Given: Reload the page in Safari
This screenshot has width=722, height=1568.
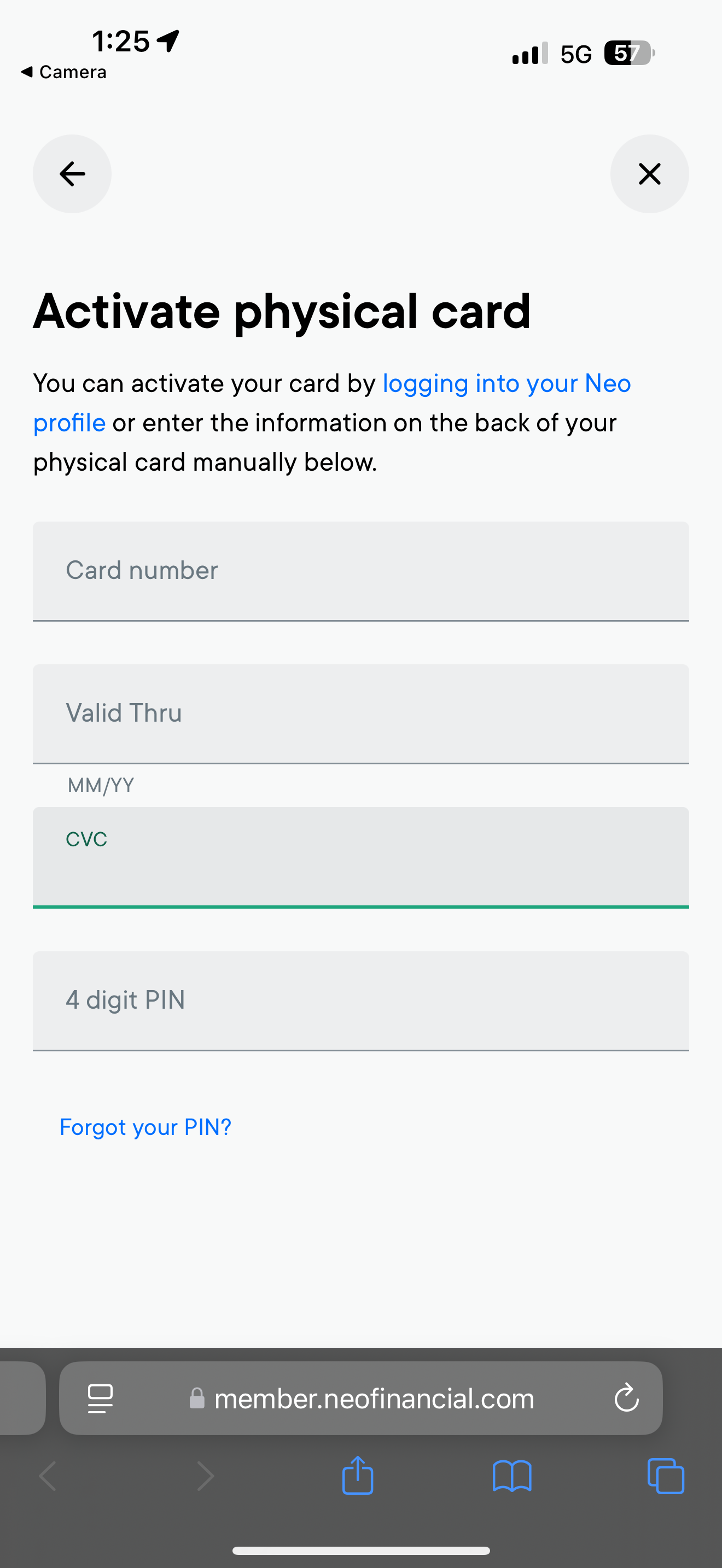Looking at the screenshot, I should pyautogui.click(x=626, y=1398).
